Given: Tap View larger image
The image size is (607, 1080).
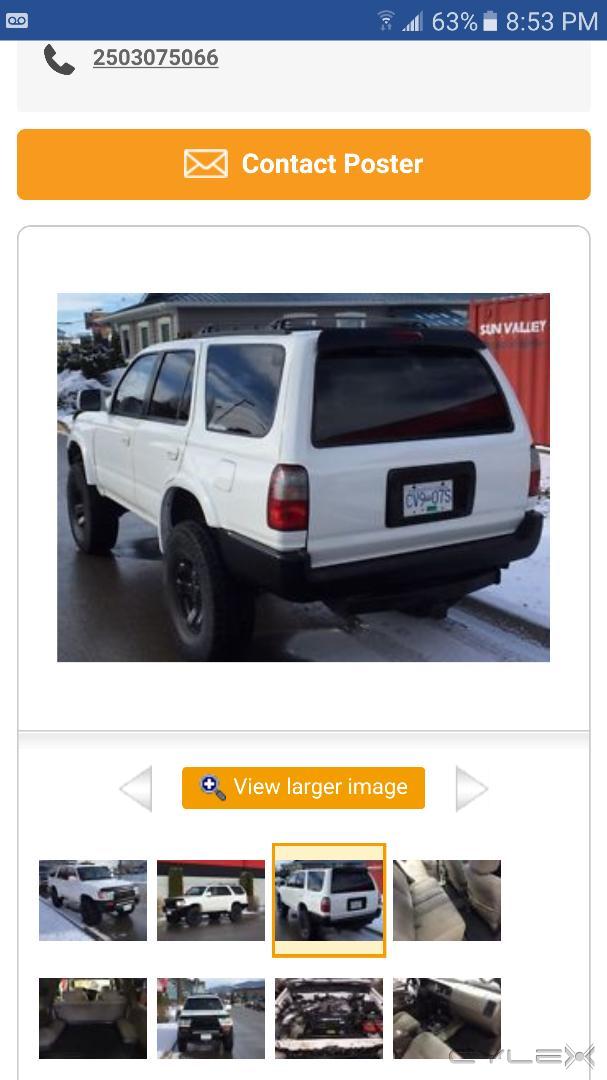Looking at the screenshot, I should tap(303, 787).
